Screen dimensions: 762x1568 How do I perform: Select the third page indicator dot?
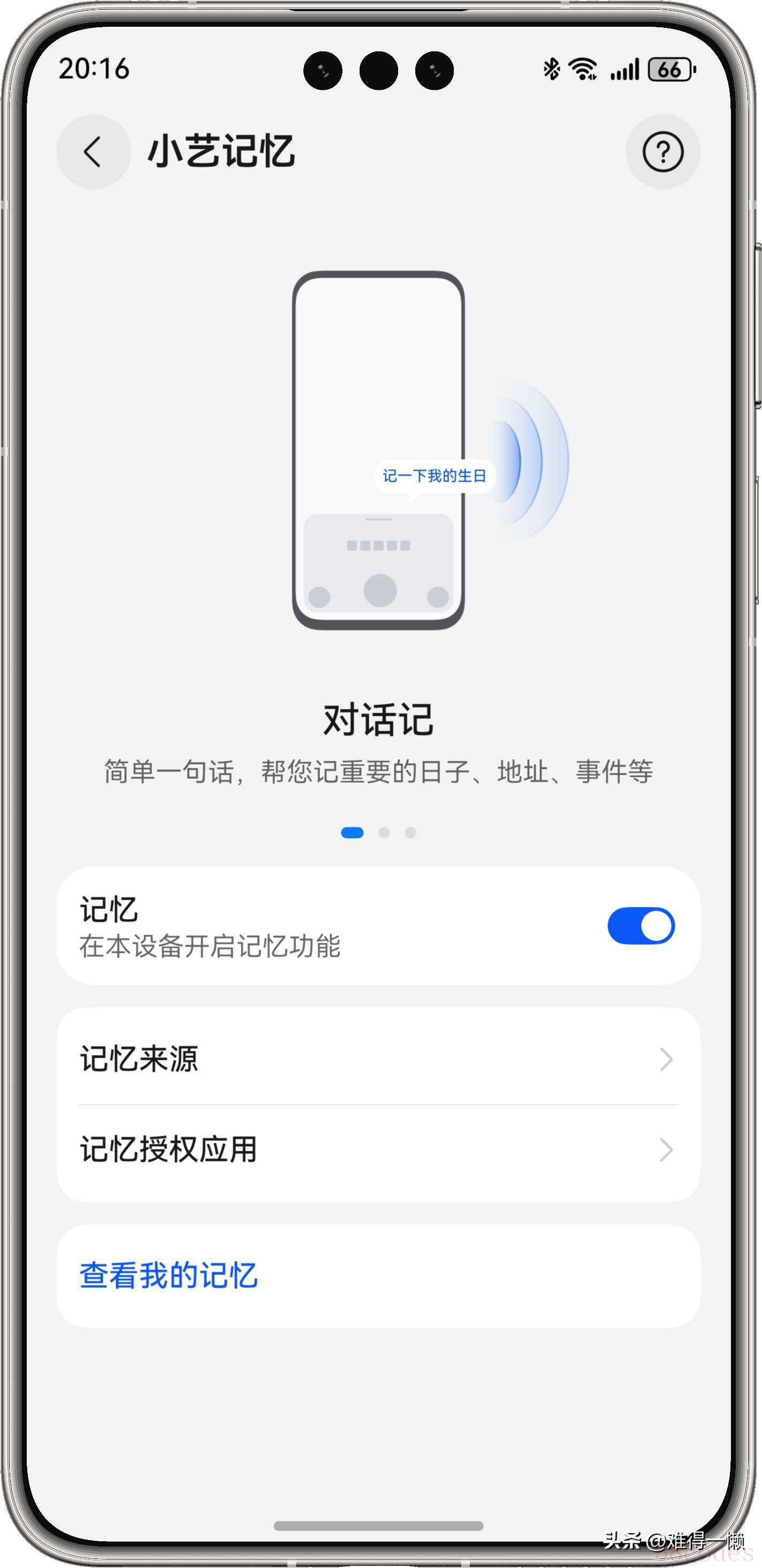tap(410, 833)
